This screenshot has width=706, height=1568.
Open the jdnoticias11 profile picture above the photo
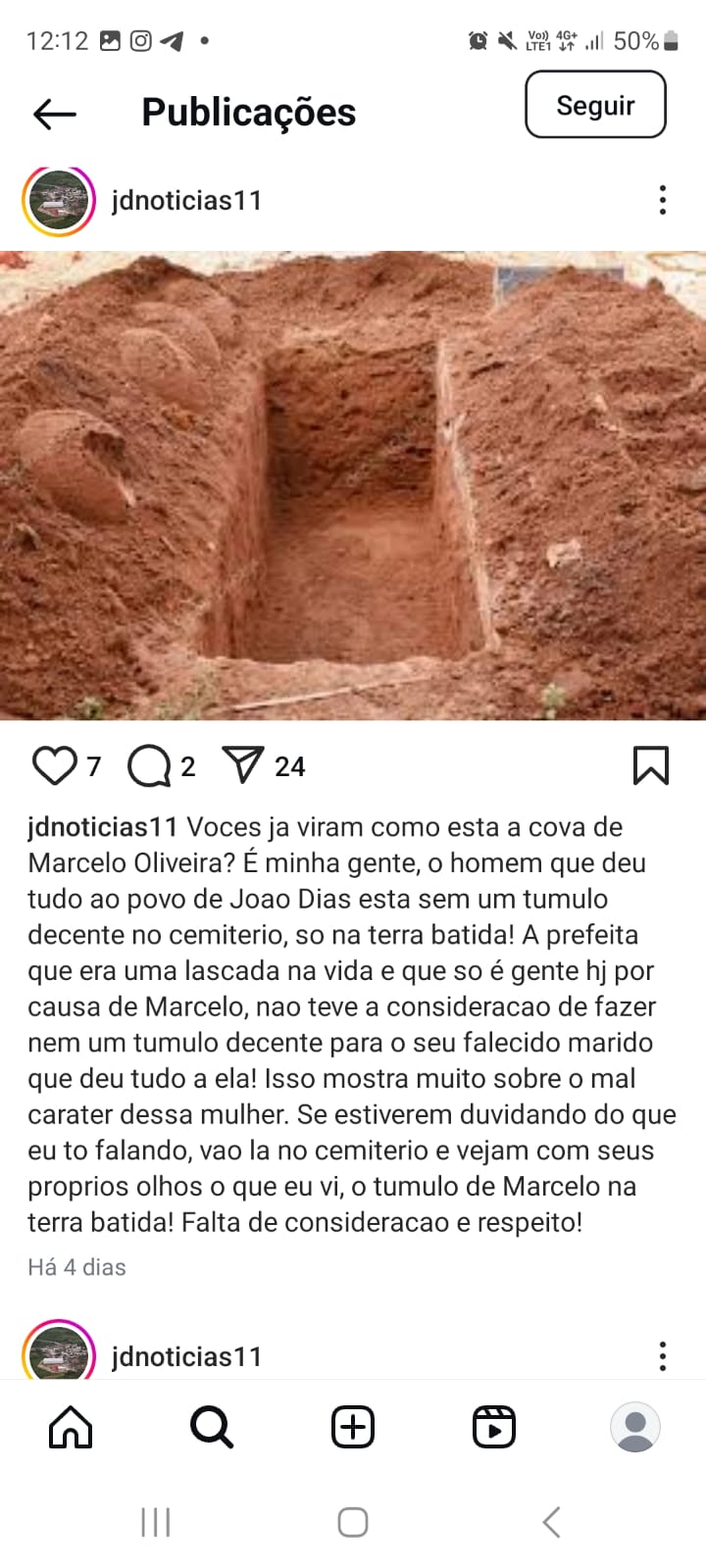tap(59, 201)
